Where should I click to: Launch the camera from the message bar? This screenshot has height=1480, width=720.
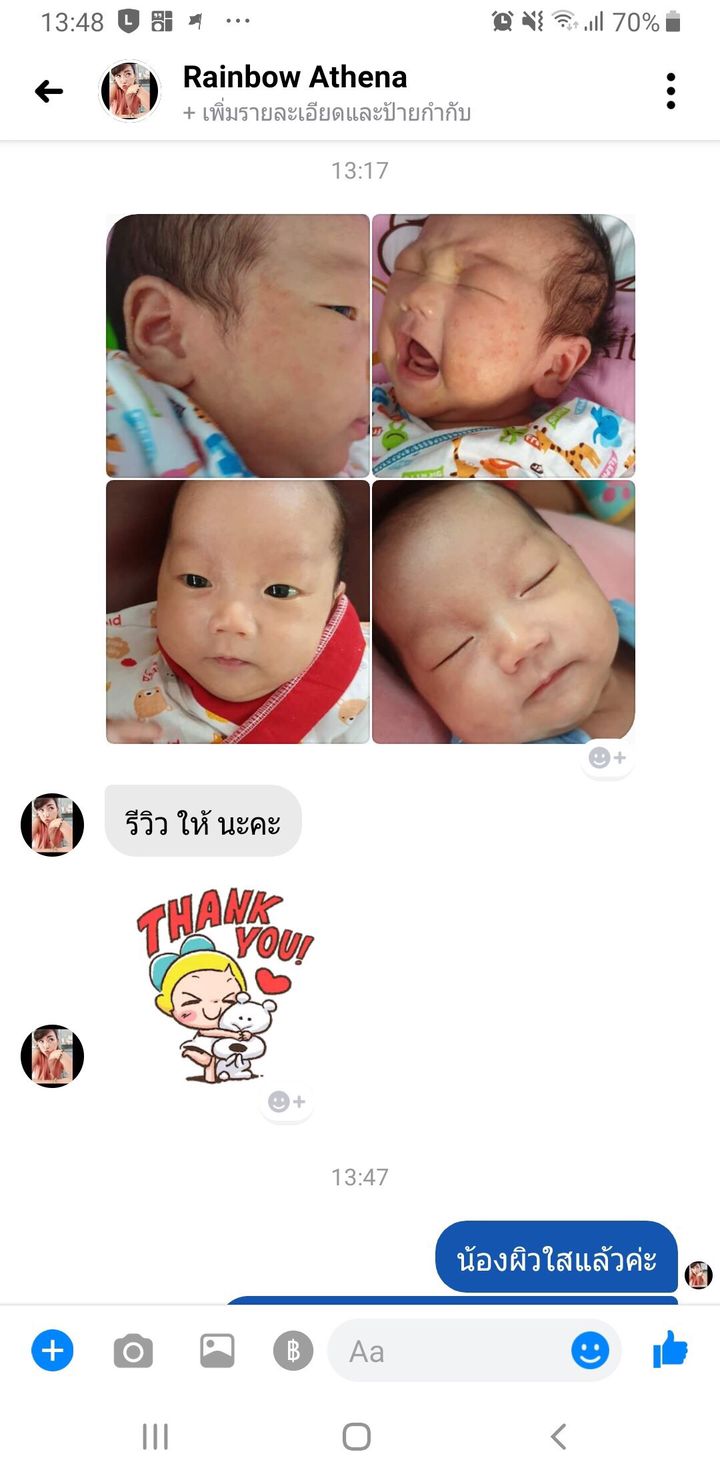click(133, 1352)
